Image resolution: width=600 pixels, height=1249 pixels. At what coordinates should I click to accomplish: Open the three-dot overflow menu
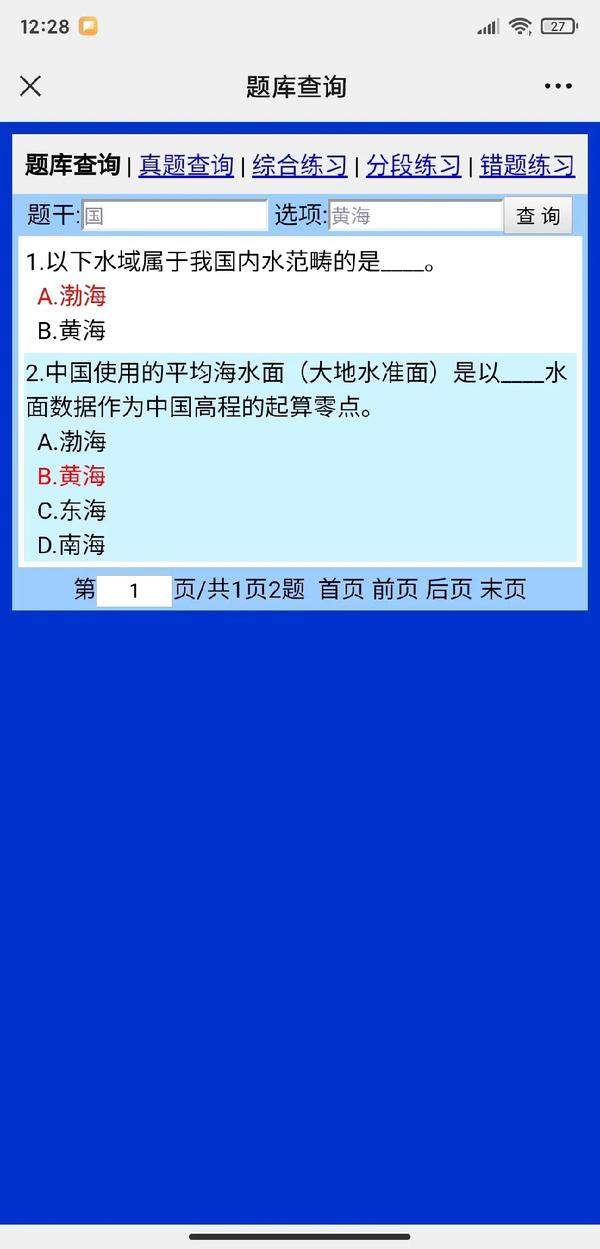558,86
